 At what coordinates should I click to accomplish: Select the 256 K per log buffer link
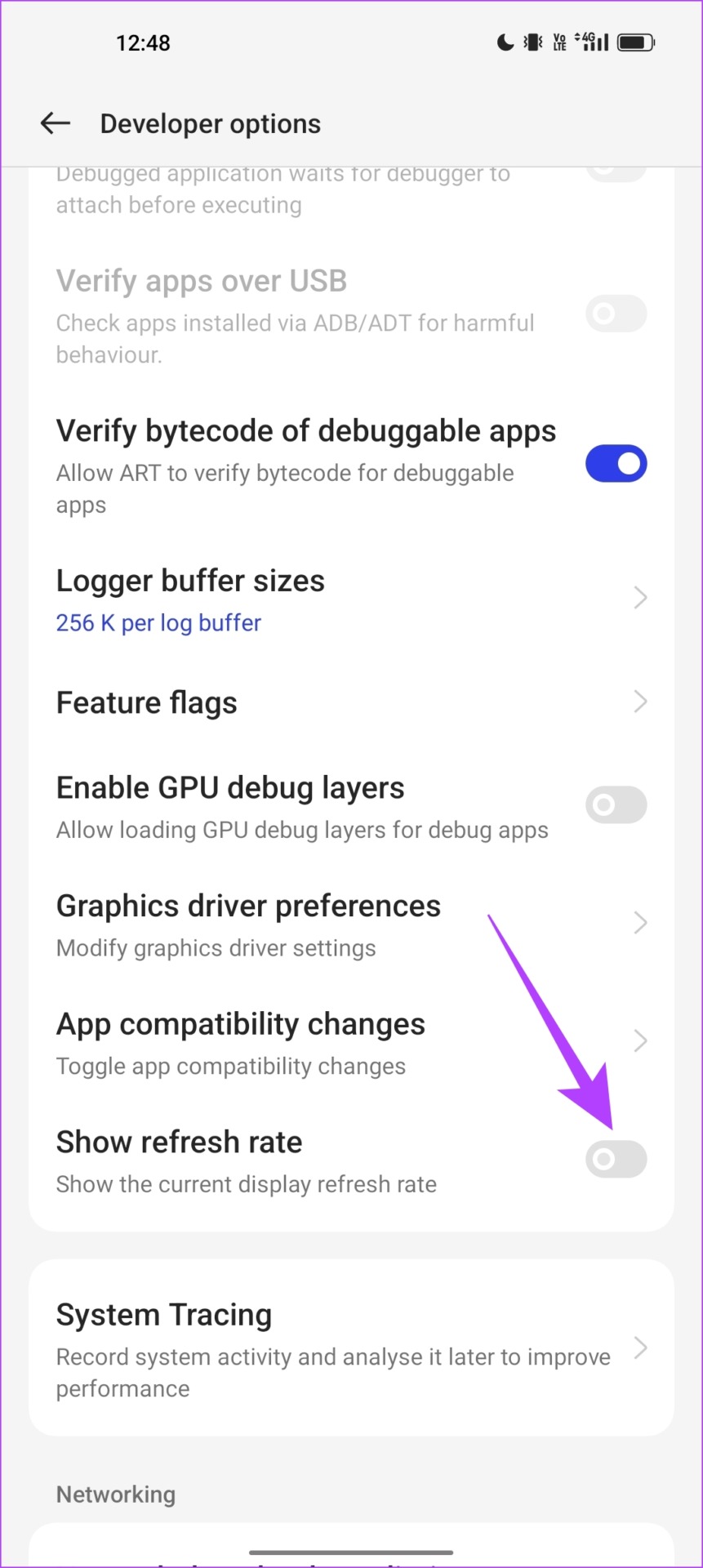[158, 622]
